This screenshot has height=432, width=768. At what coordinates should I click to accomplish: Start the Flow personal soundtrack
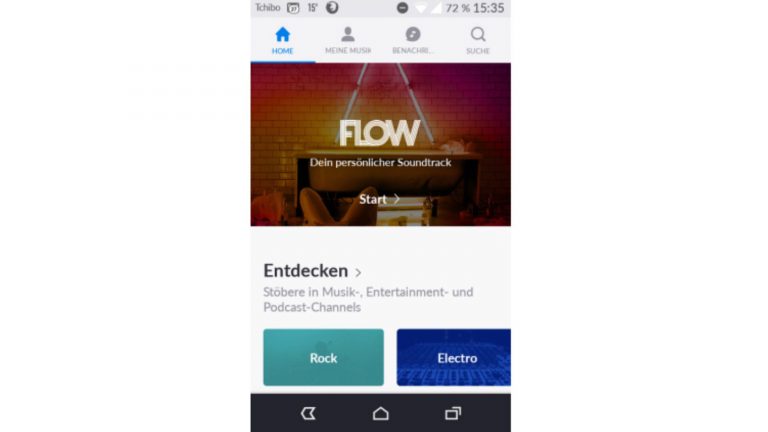tap(379, 199)
